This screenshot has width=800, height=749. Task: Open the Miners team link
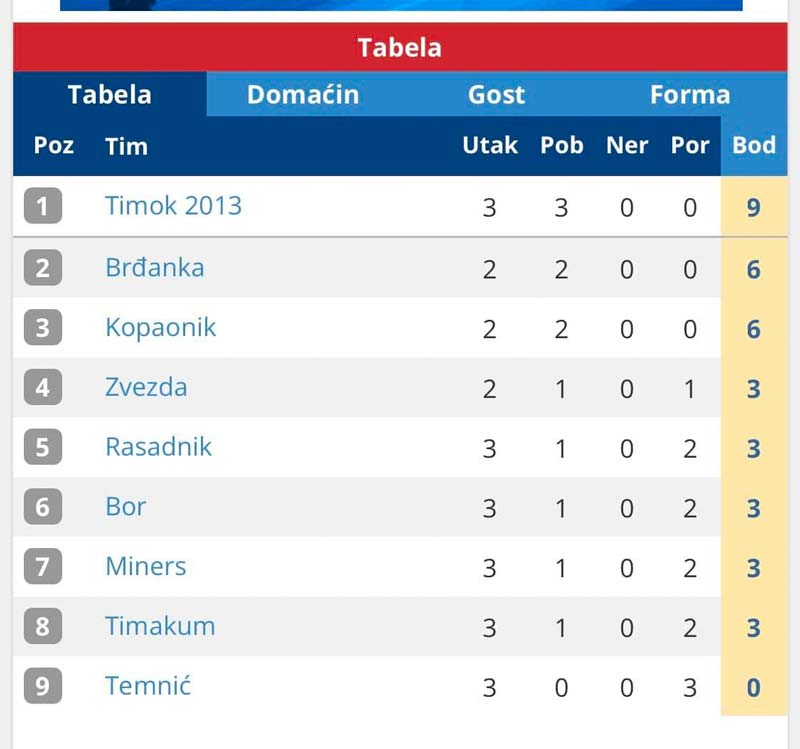145,566
